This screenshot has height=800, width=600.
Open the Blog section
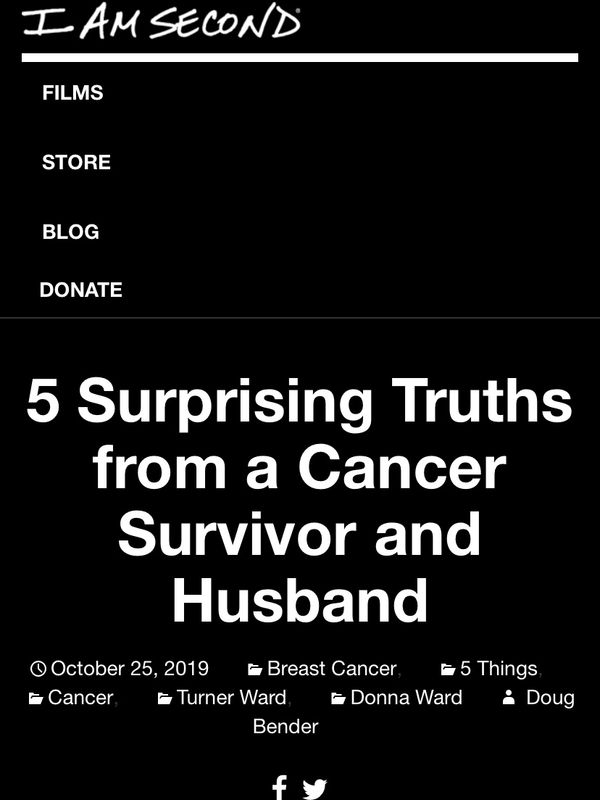[70, 232]
